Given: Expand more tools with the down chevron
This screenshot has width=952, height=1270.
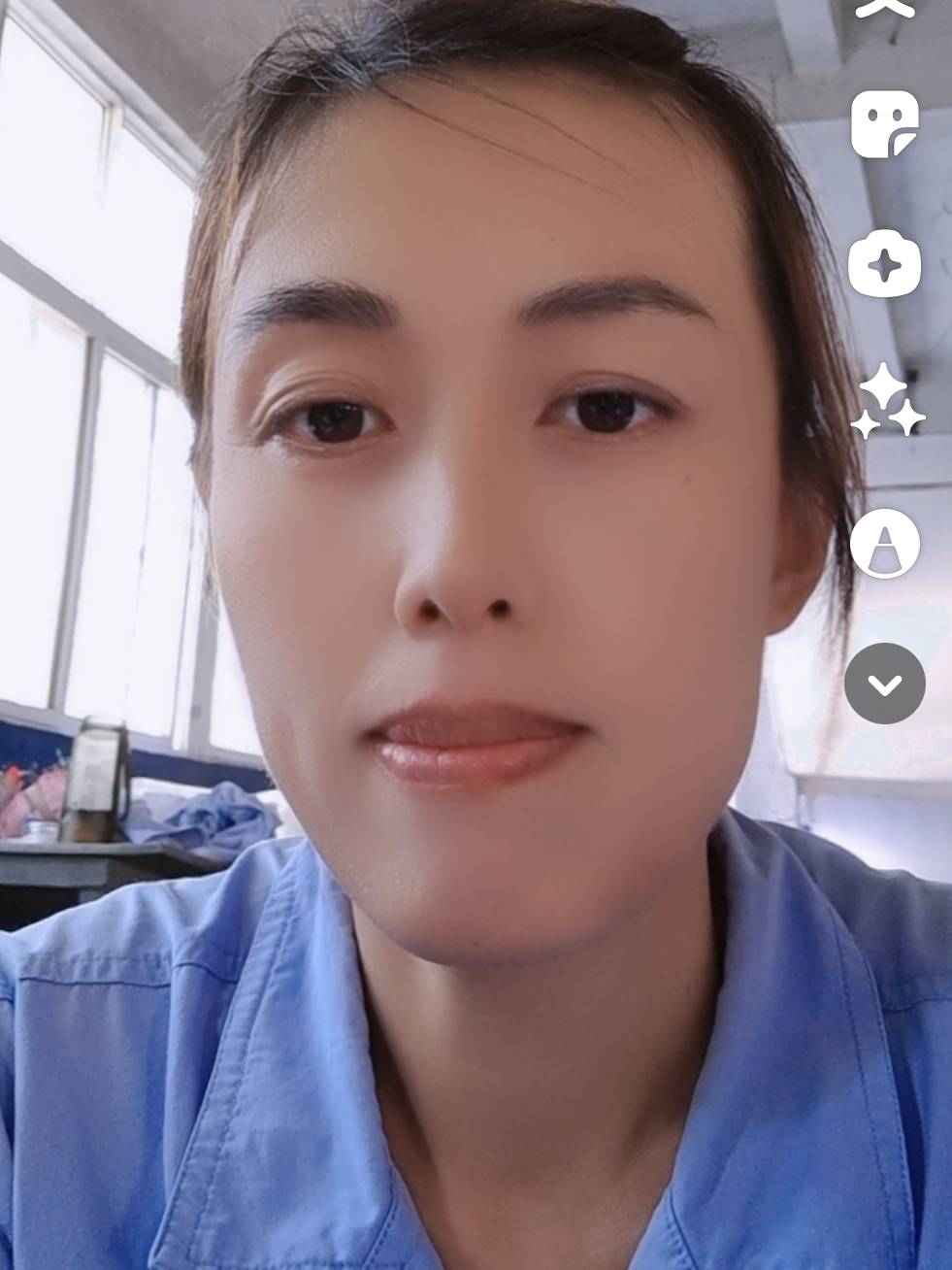Looking at the screenshot, I should tap(884, 684).
